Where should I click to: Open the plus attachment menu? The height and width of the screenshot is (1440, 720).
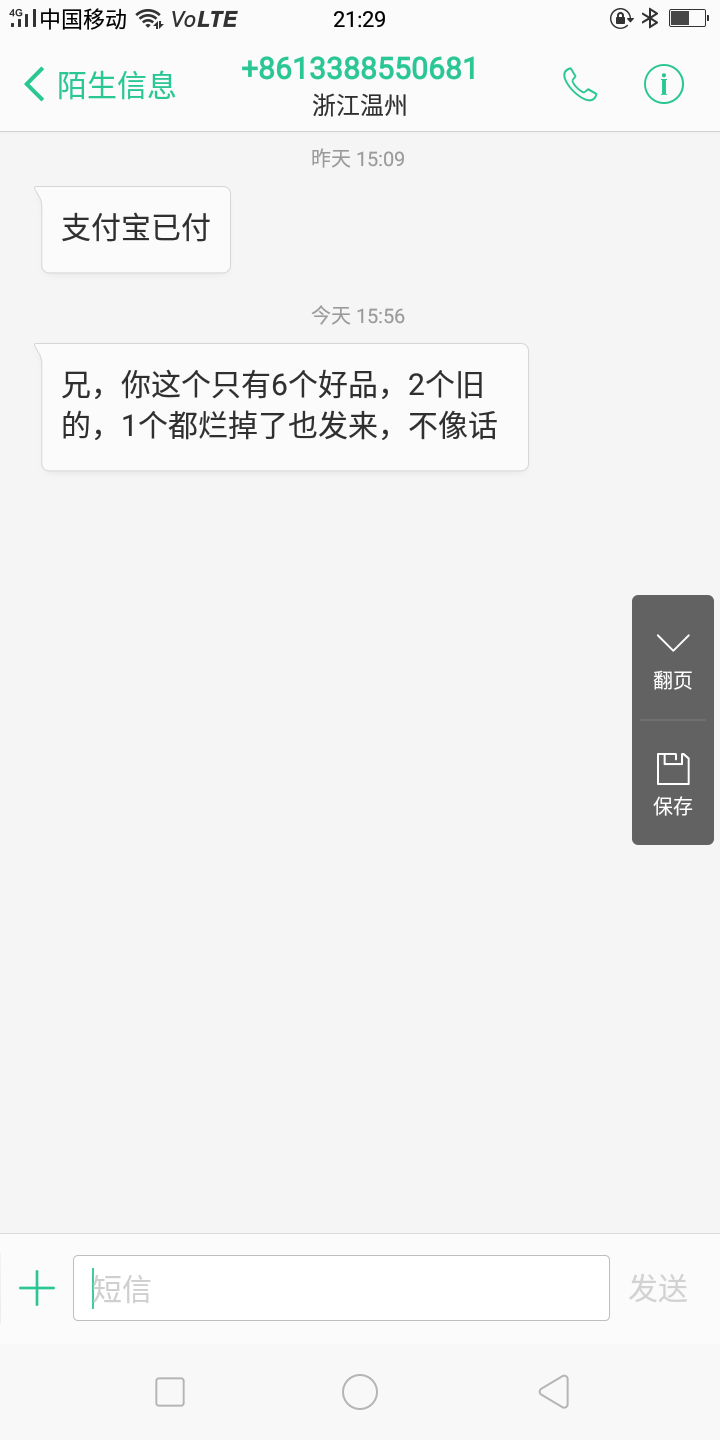[37, 1288]
